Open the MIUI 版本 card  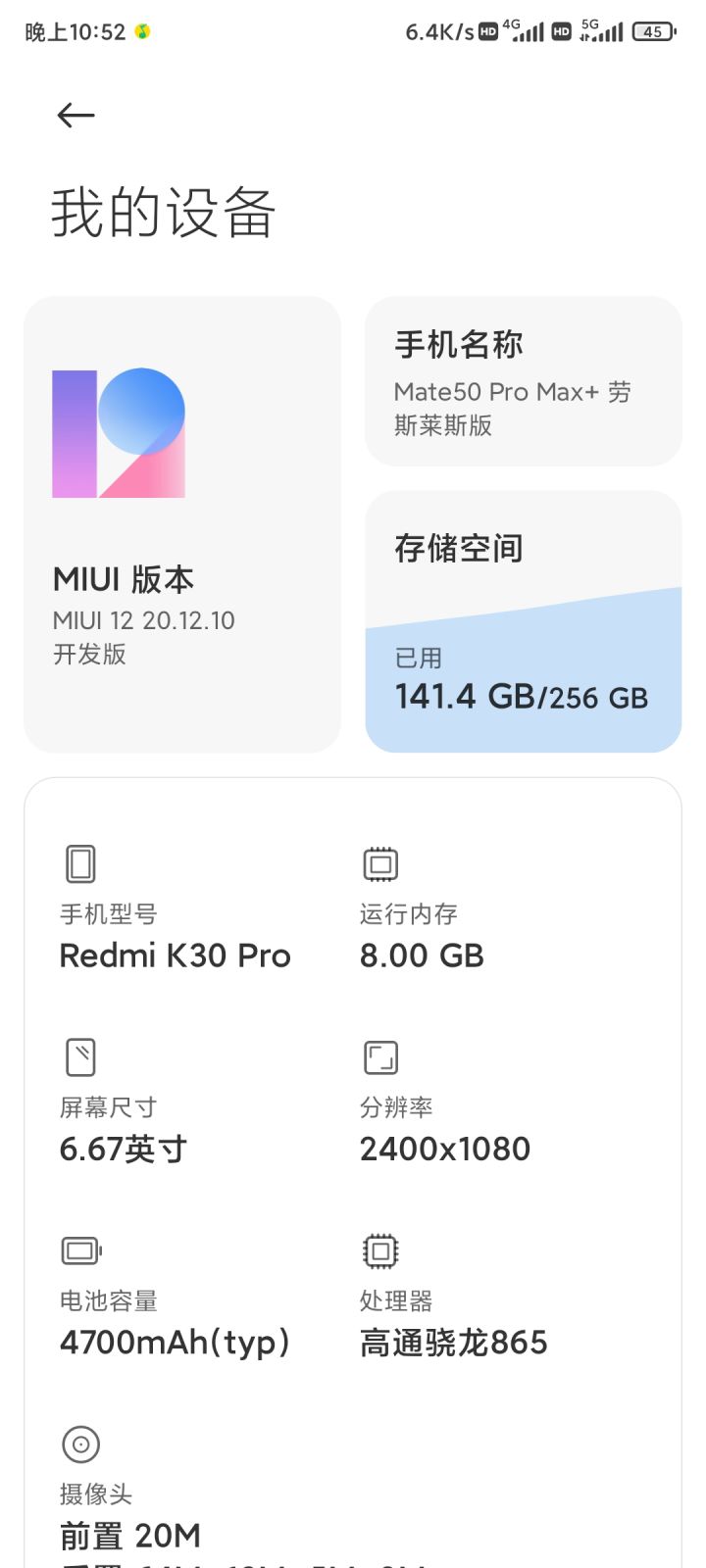(x=182, y=524)
